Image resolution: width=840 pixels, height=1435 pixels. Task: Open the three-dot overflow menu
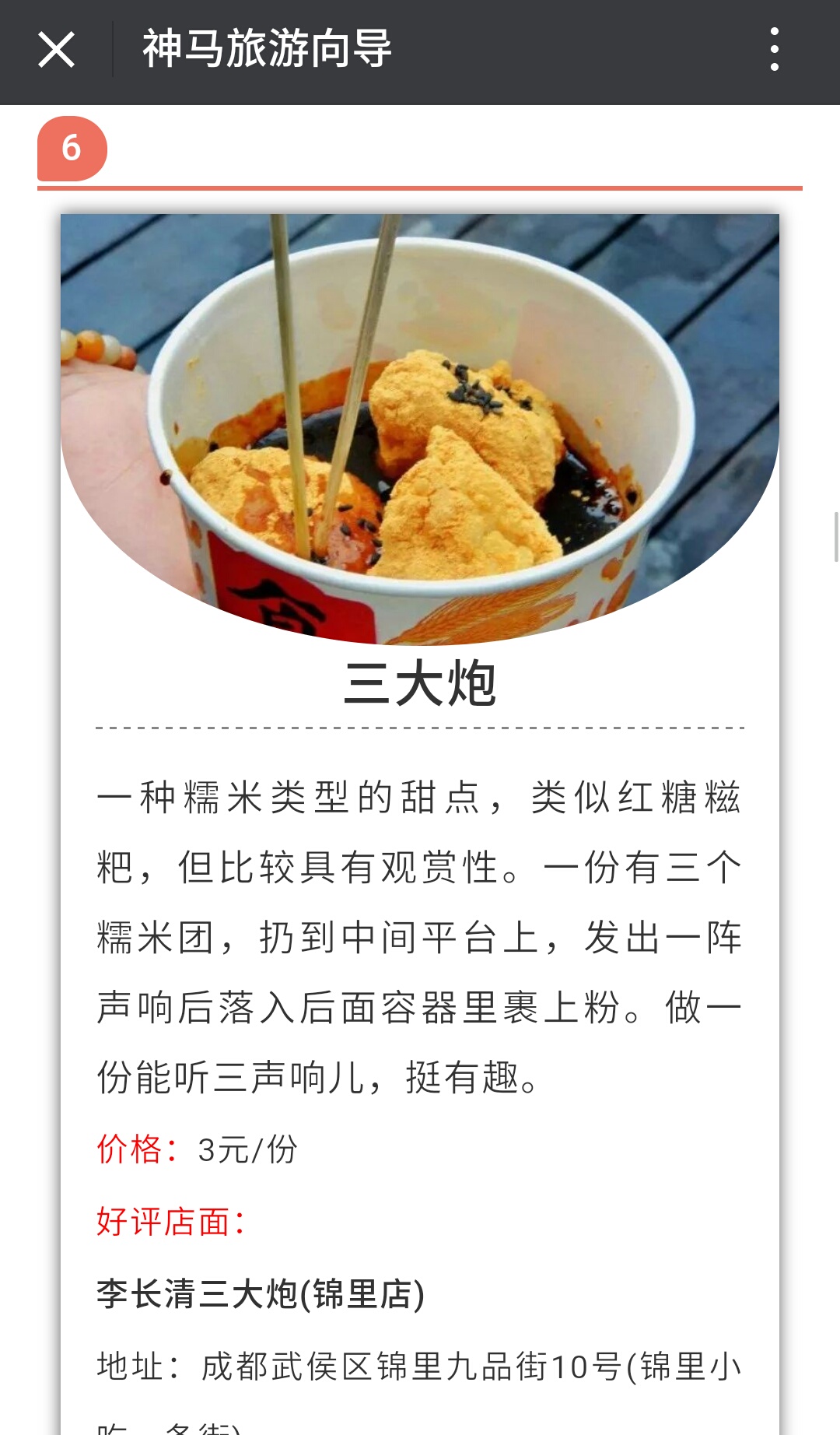[x=774, y=50]
